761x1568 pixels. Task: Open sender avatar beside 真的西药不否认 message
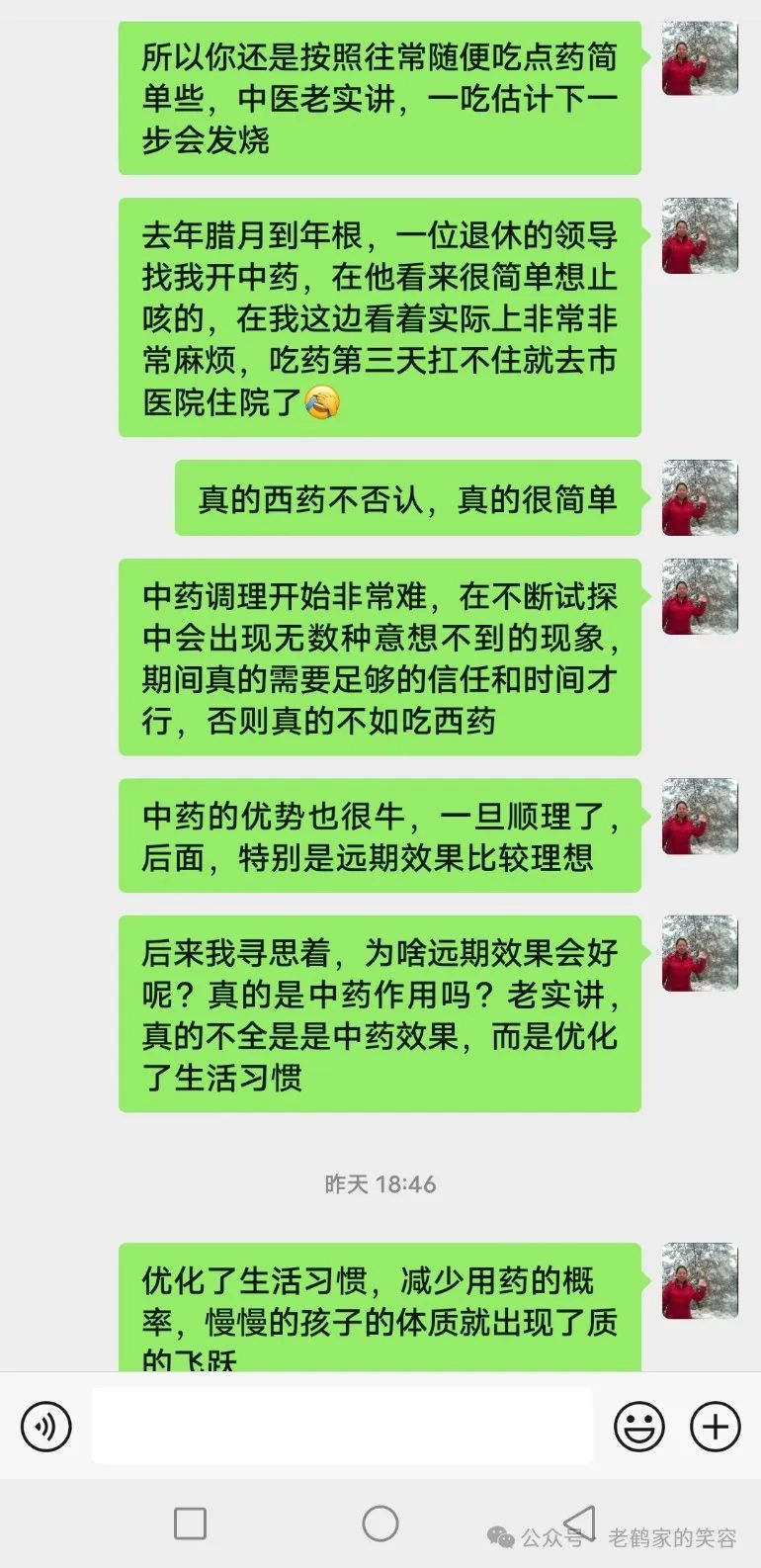click(x=700, y=498)
